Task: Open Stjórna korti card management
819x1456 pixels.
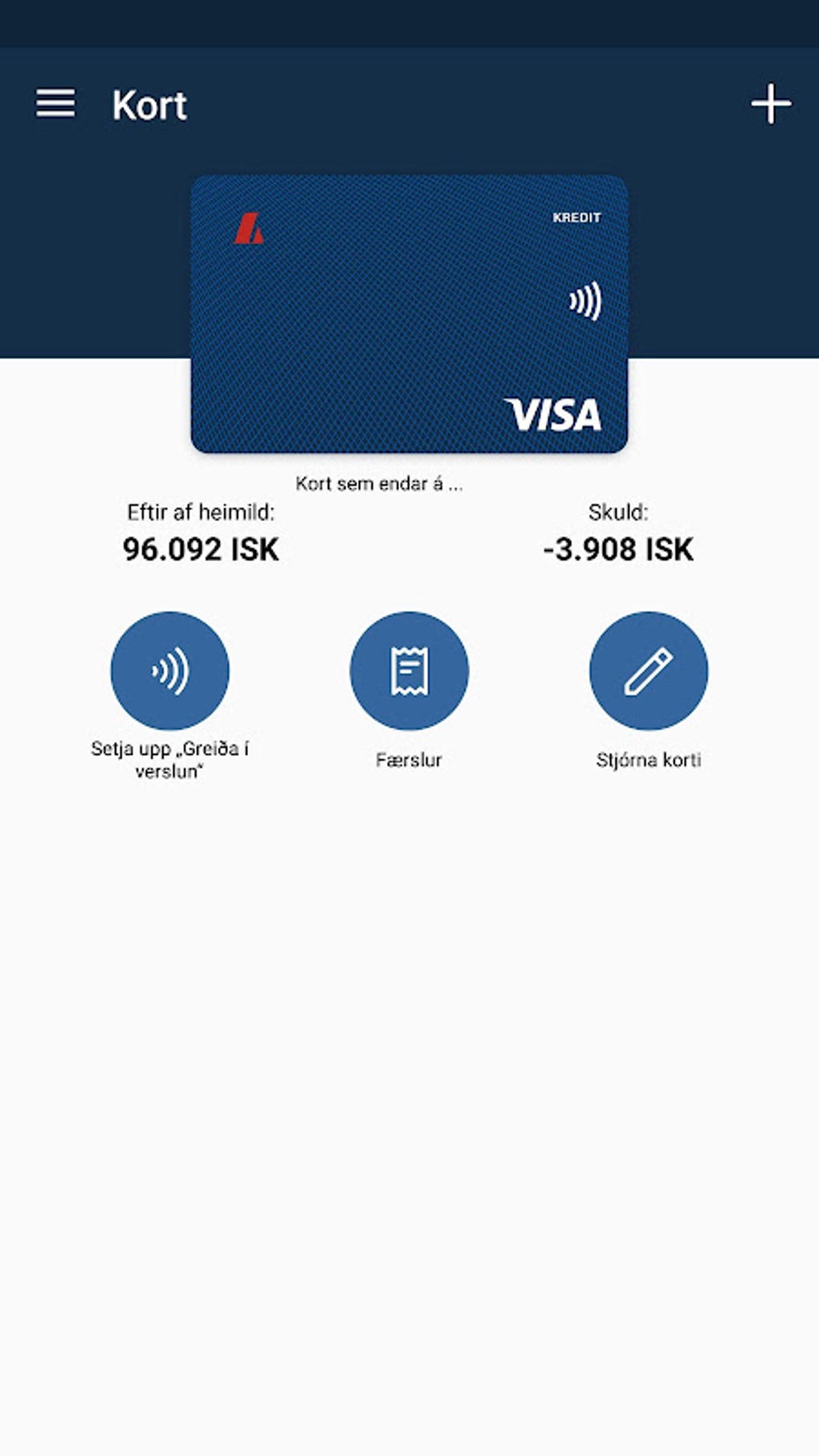Action: [x=649, y=671]
